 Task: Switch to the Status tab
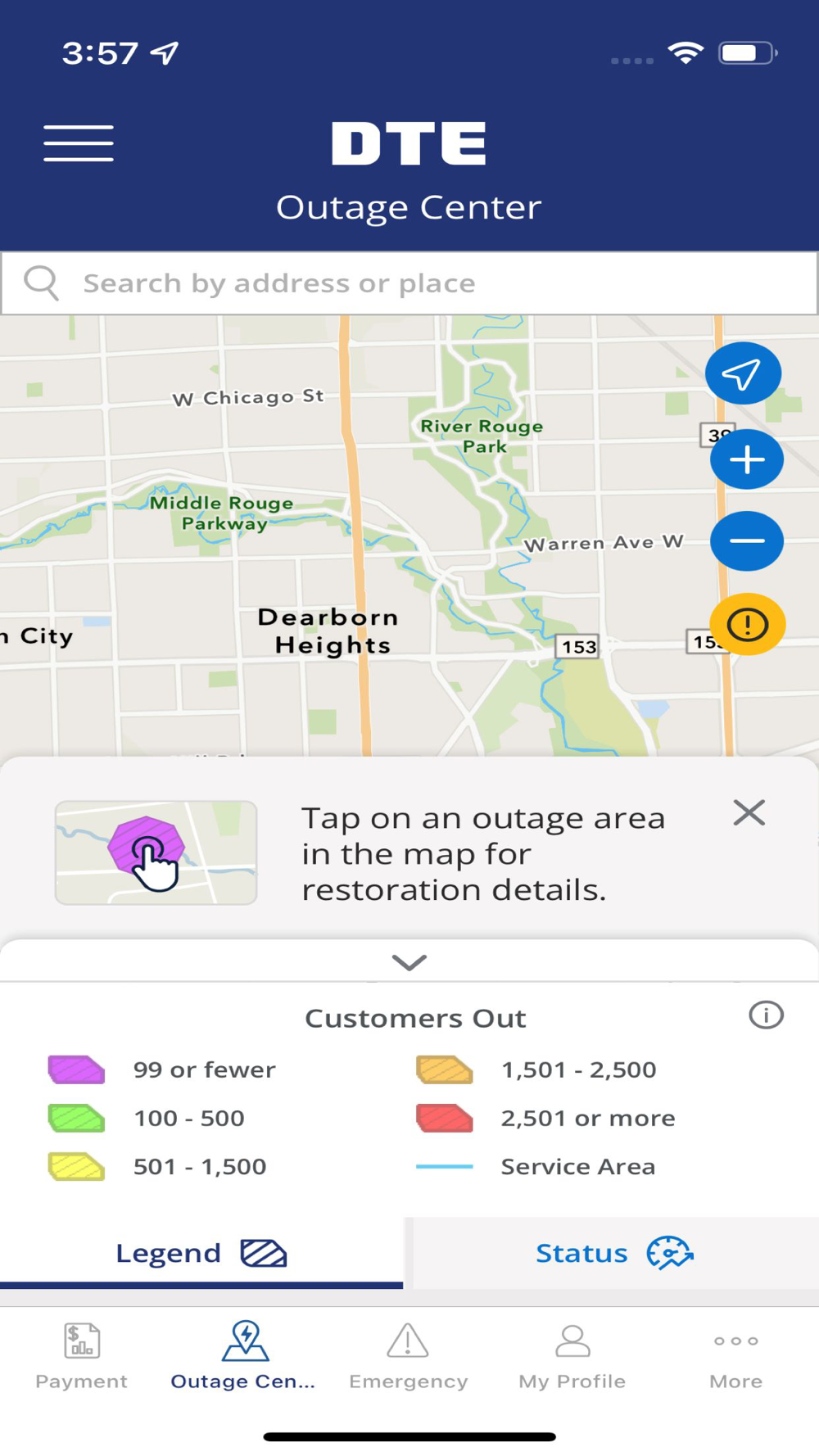[x=614, y=1253]
